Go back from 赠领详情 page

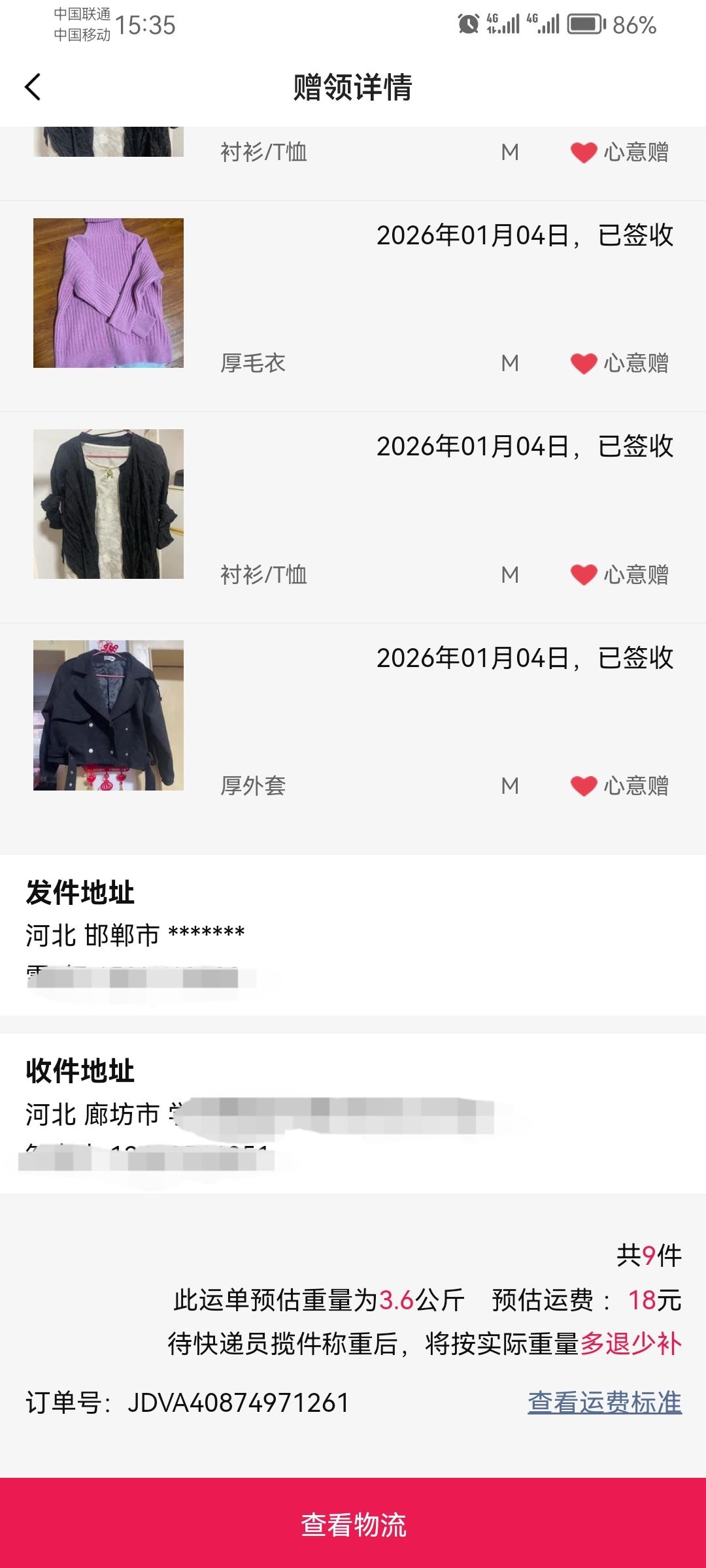point(33,87)
